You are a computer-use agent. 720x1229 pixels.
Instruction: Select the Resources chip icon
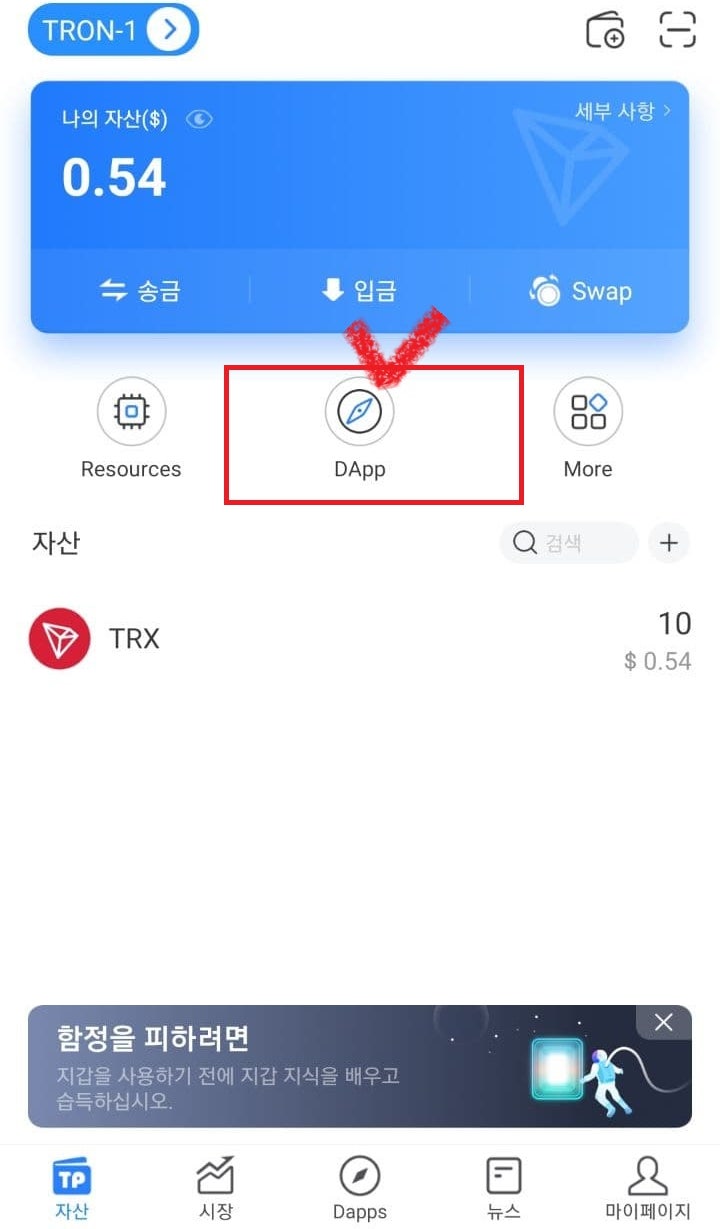coord(130,411)
